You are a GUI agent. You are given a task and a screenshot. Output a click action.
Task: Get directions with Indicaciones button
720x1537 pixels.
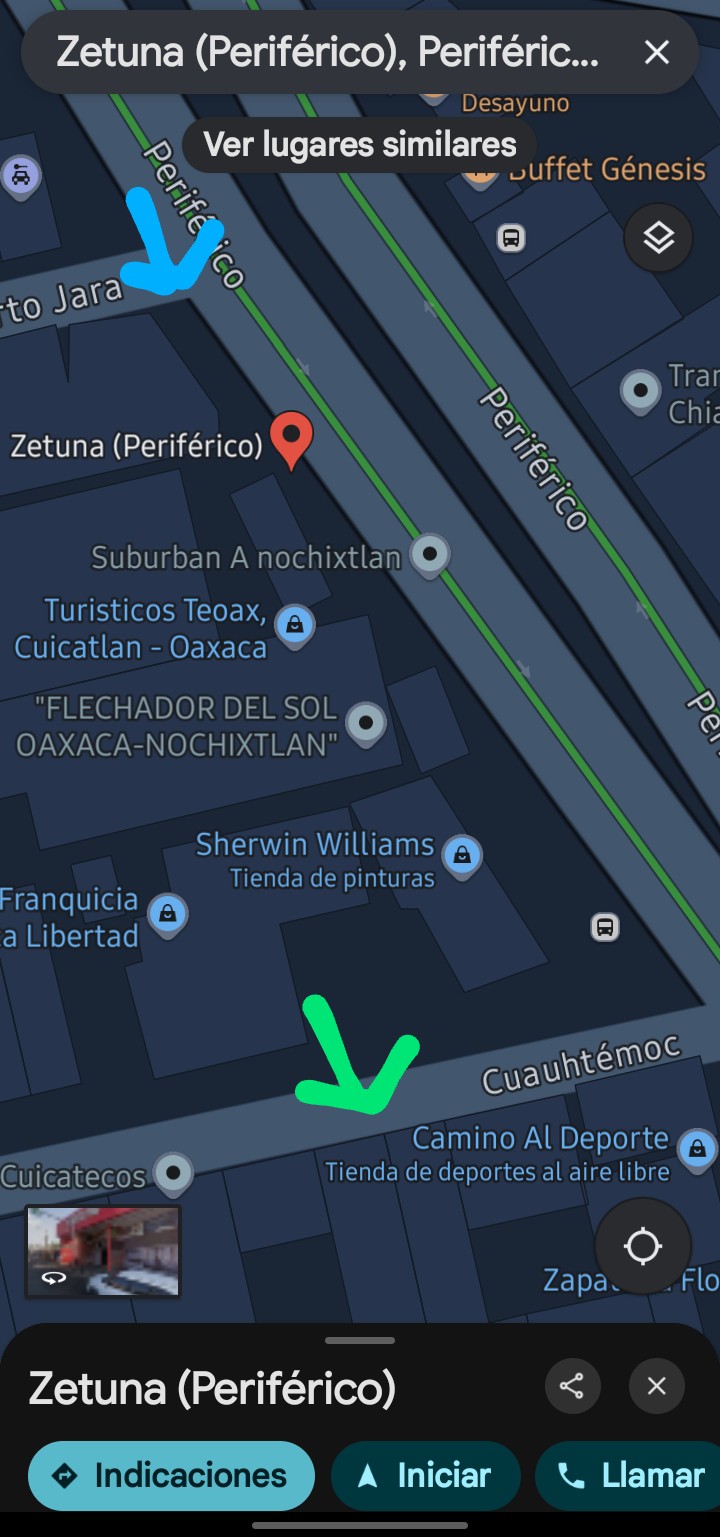coord(171,1475)
